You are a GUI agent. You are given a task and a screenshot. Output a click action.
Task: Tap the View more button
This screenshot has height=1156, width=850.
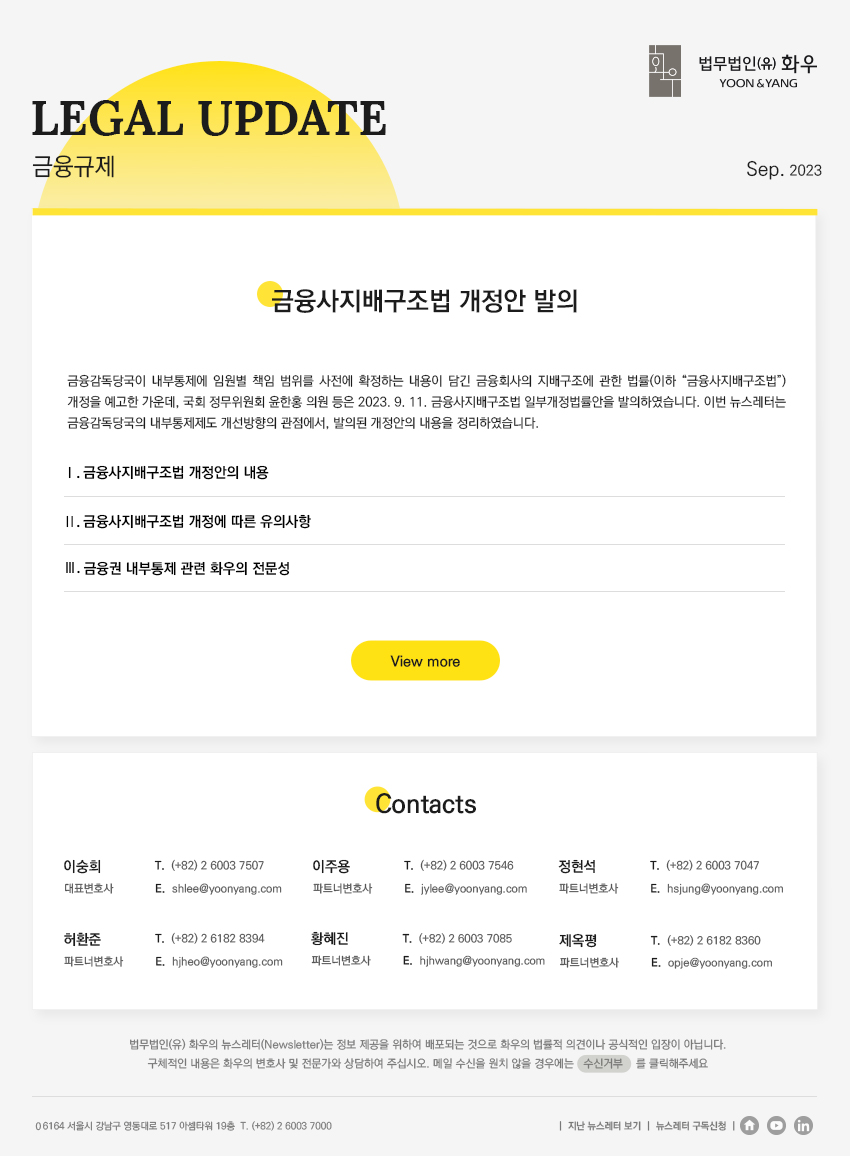tap(425, 661)
